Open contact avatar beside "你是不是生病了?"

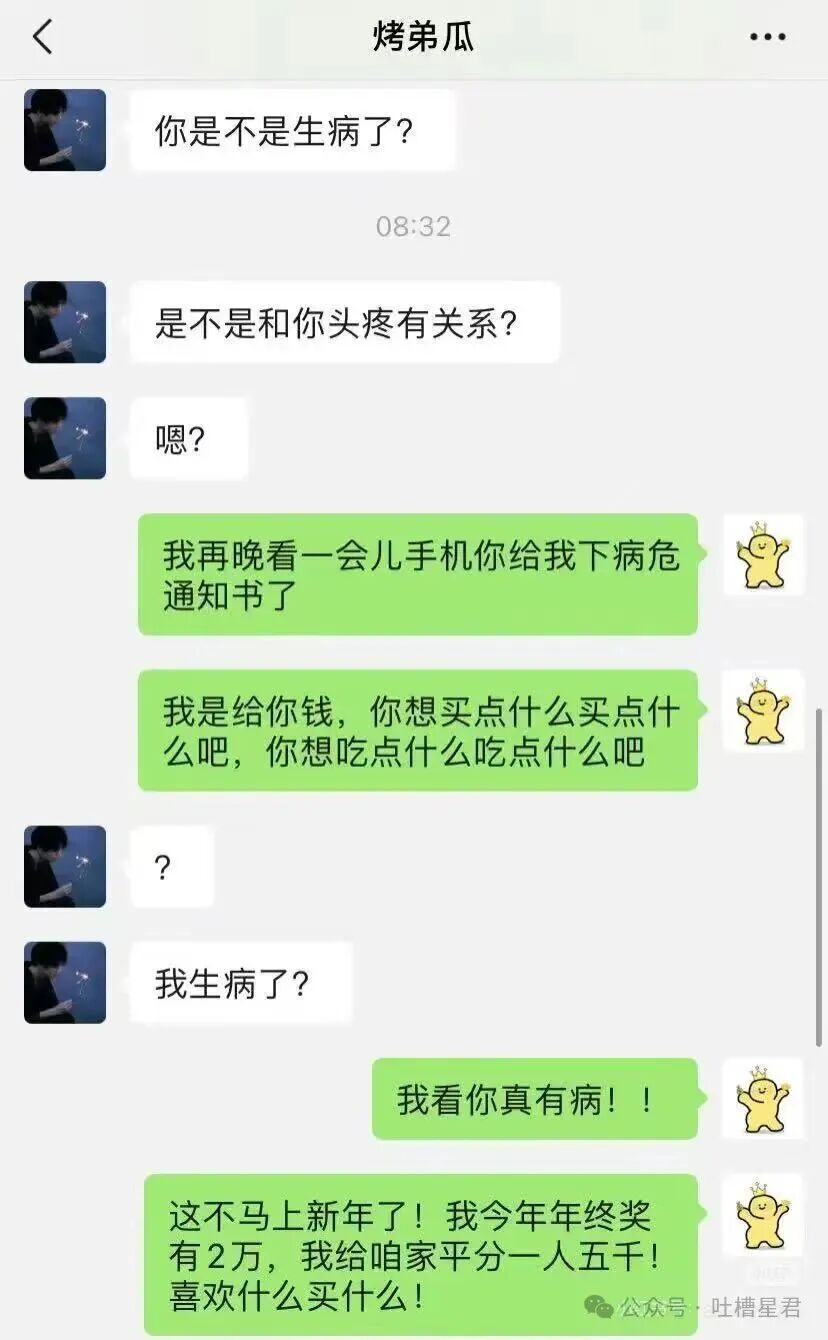65,130
